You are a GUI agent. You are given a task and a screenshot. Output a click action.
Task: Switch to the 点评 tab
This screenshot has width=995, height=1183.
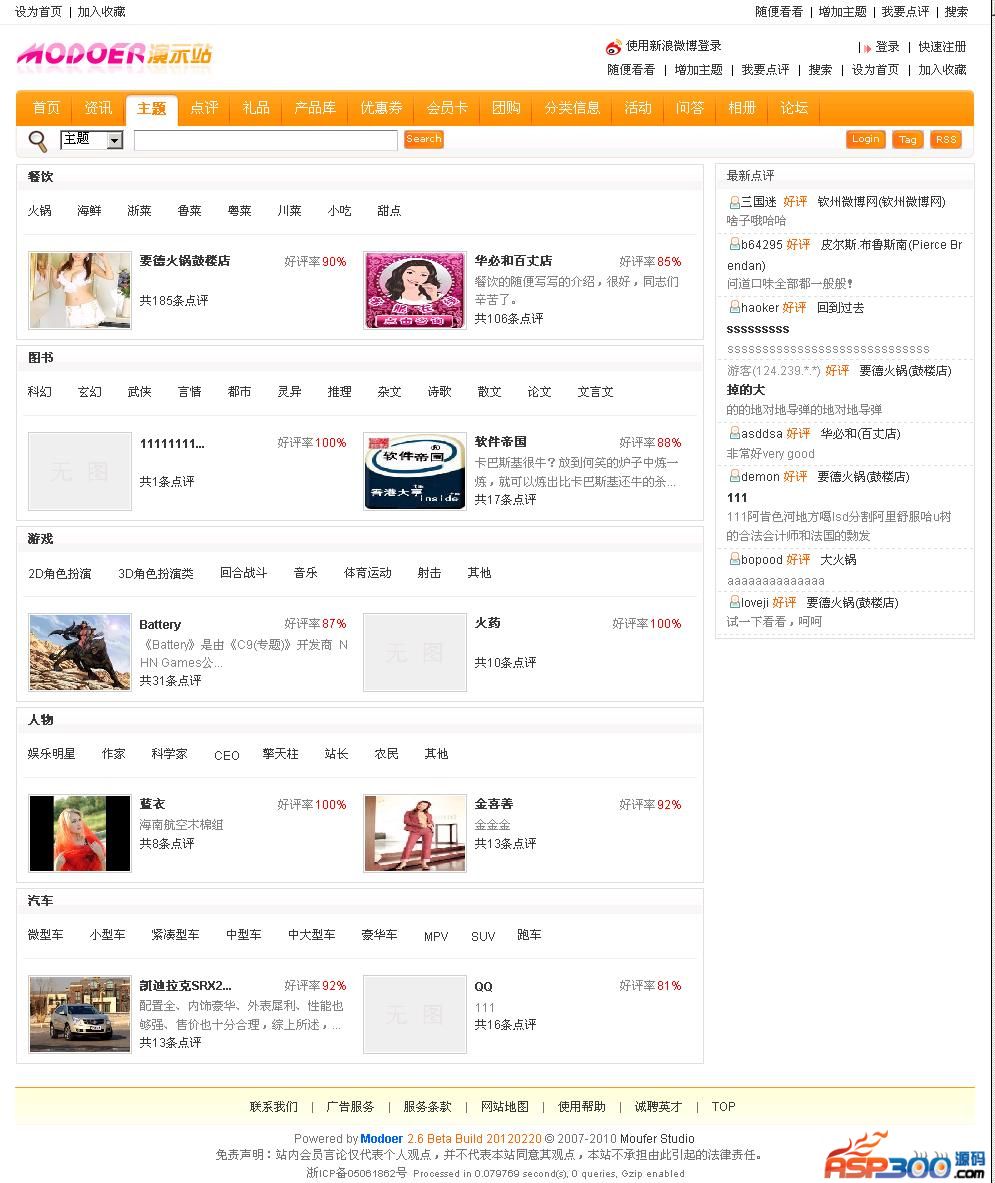pyautogui.click(x=204, y=108)
